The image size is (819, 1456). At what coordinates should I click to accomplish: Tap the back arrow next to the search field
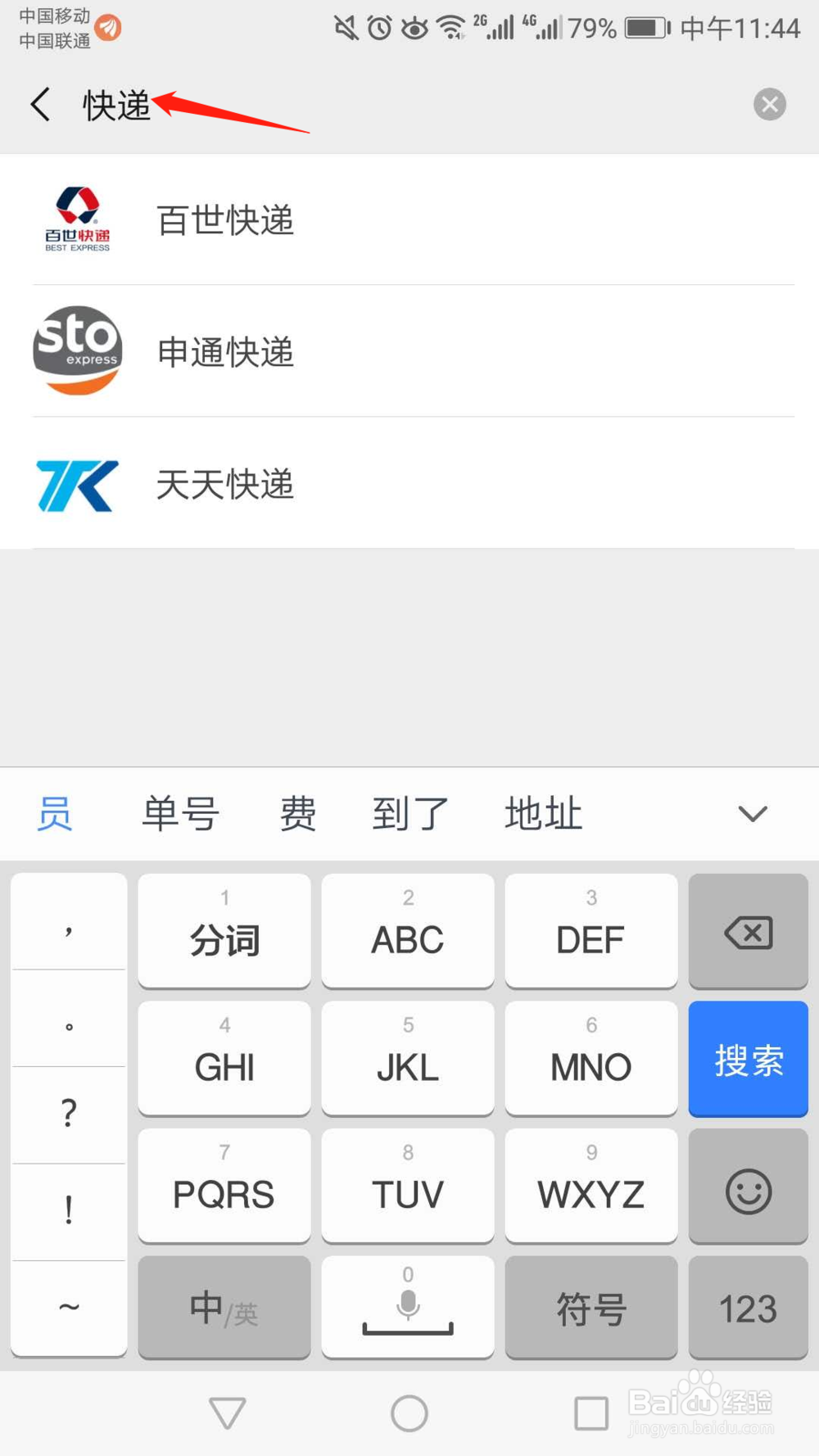[39, 105]
